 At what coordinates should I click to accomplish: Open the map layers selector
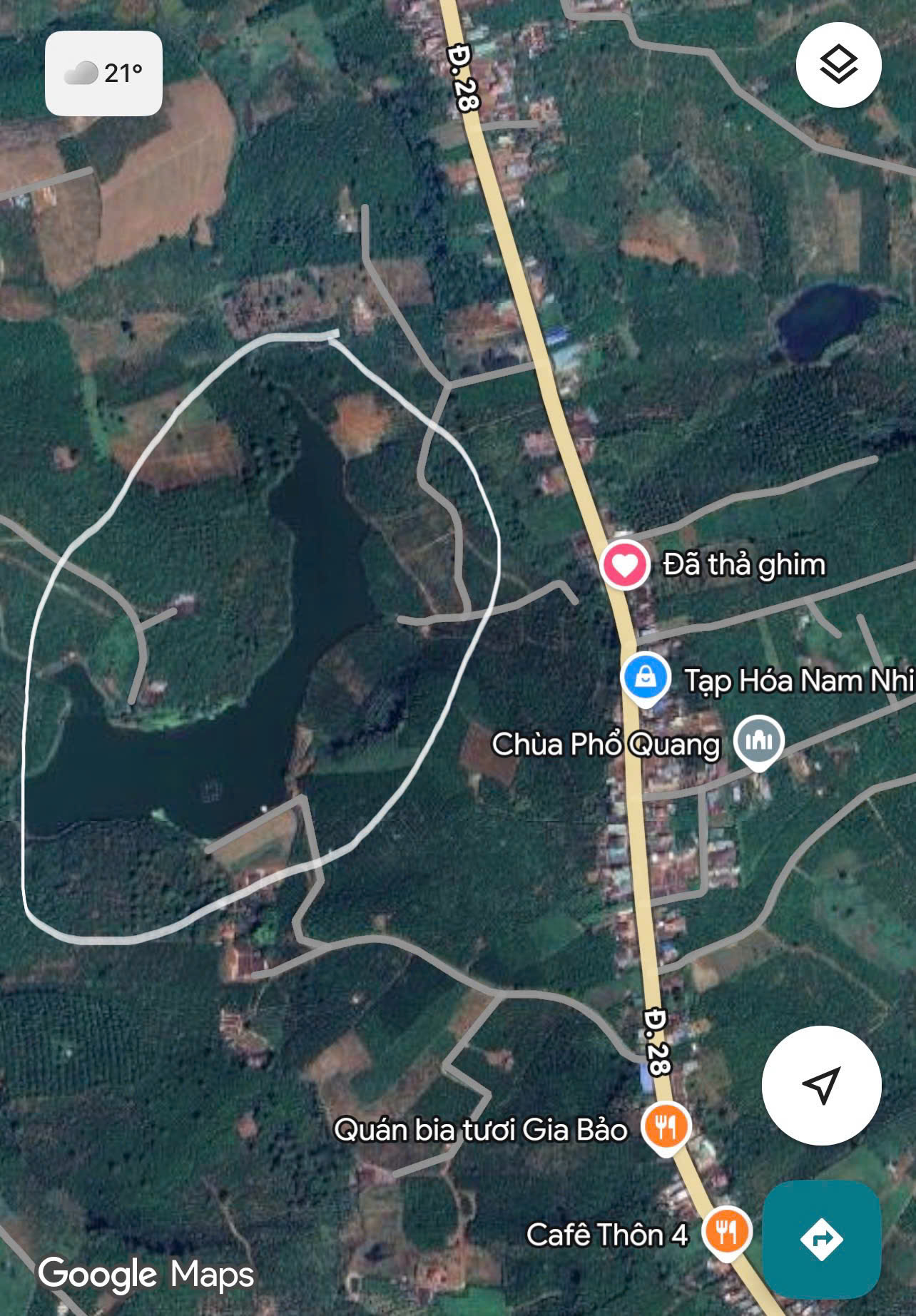point(838,65)
